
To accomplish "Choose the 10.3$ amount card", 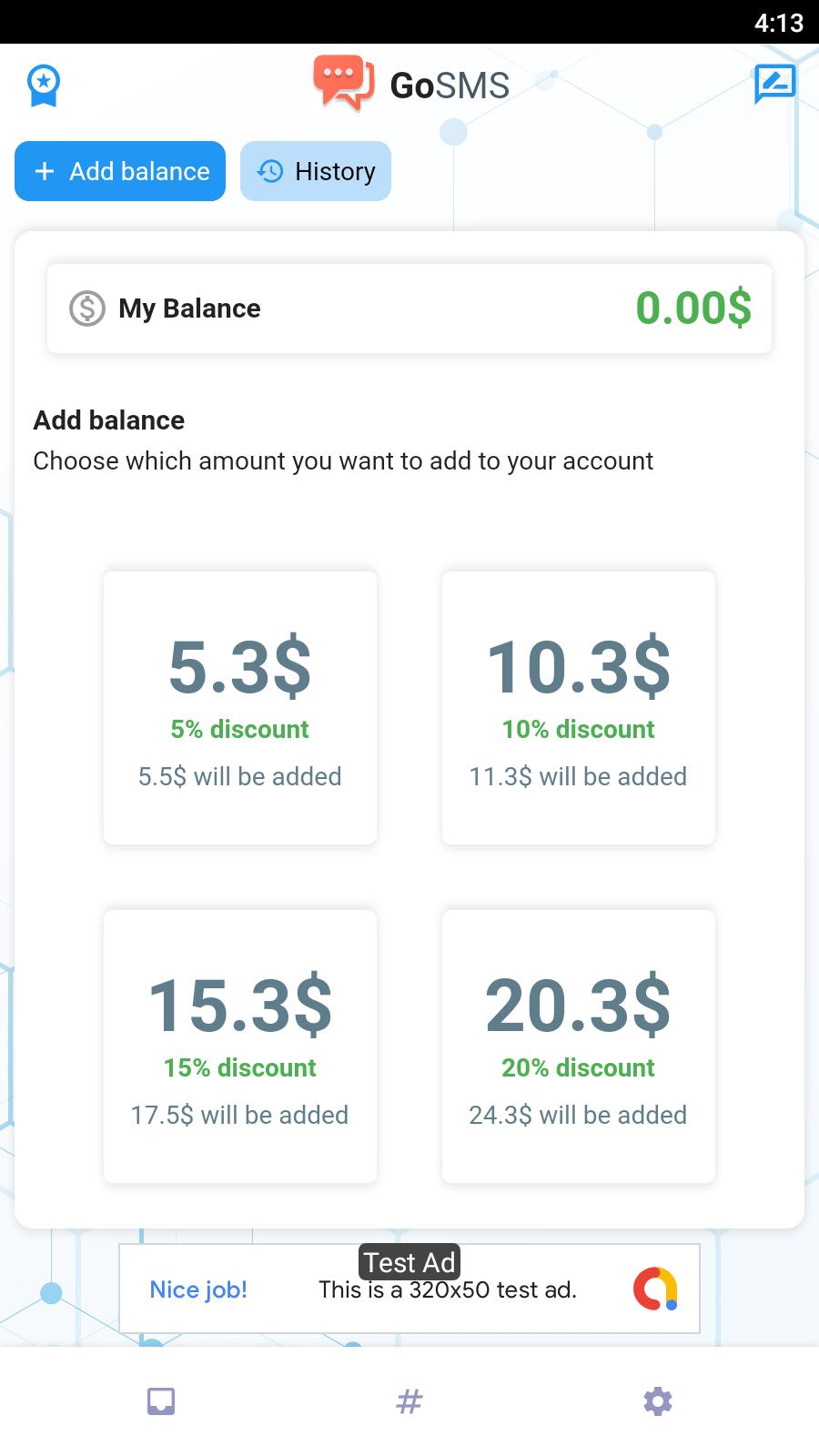I will 579,708.
